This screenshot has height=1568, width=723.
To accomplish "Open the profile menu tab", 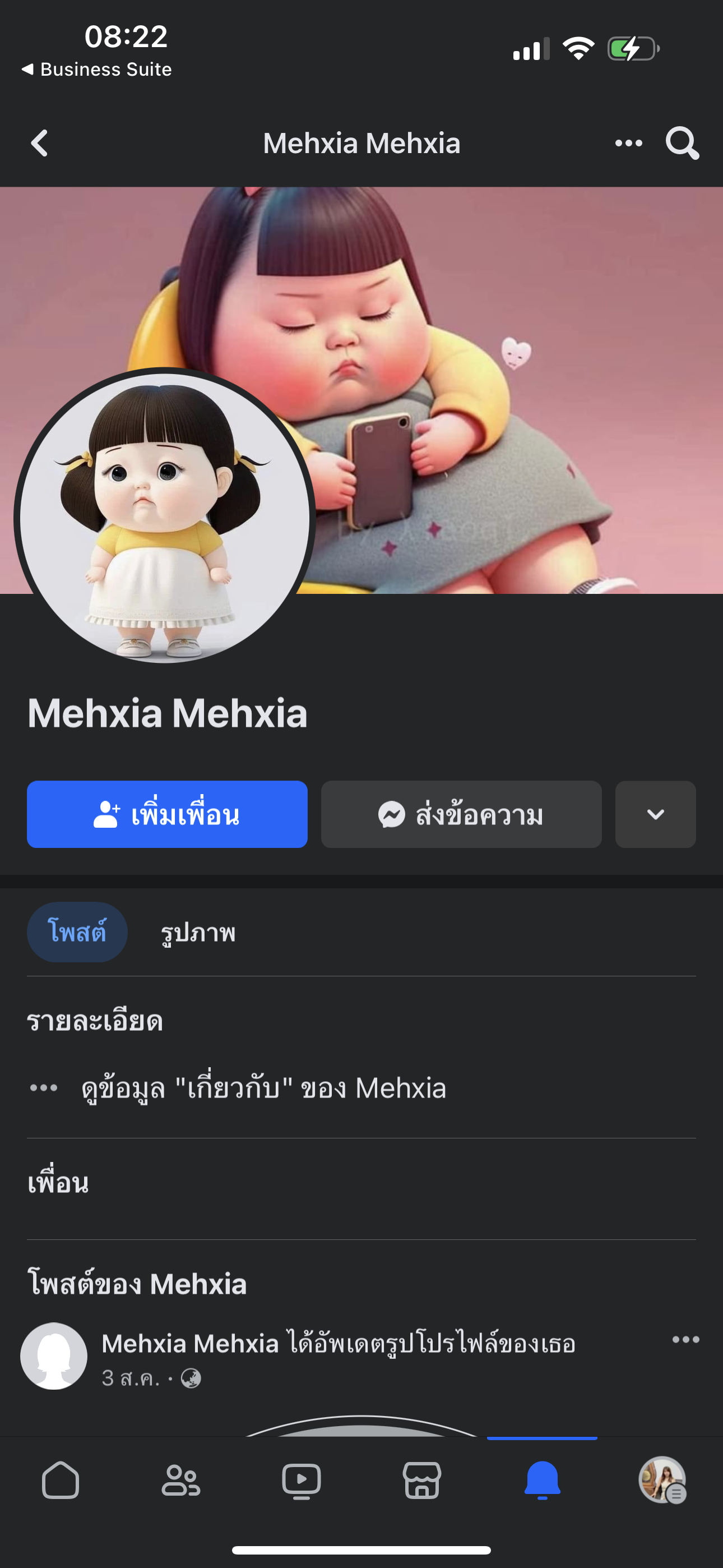I will 662,1480.
